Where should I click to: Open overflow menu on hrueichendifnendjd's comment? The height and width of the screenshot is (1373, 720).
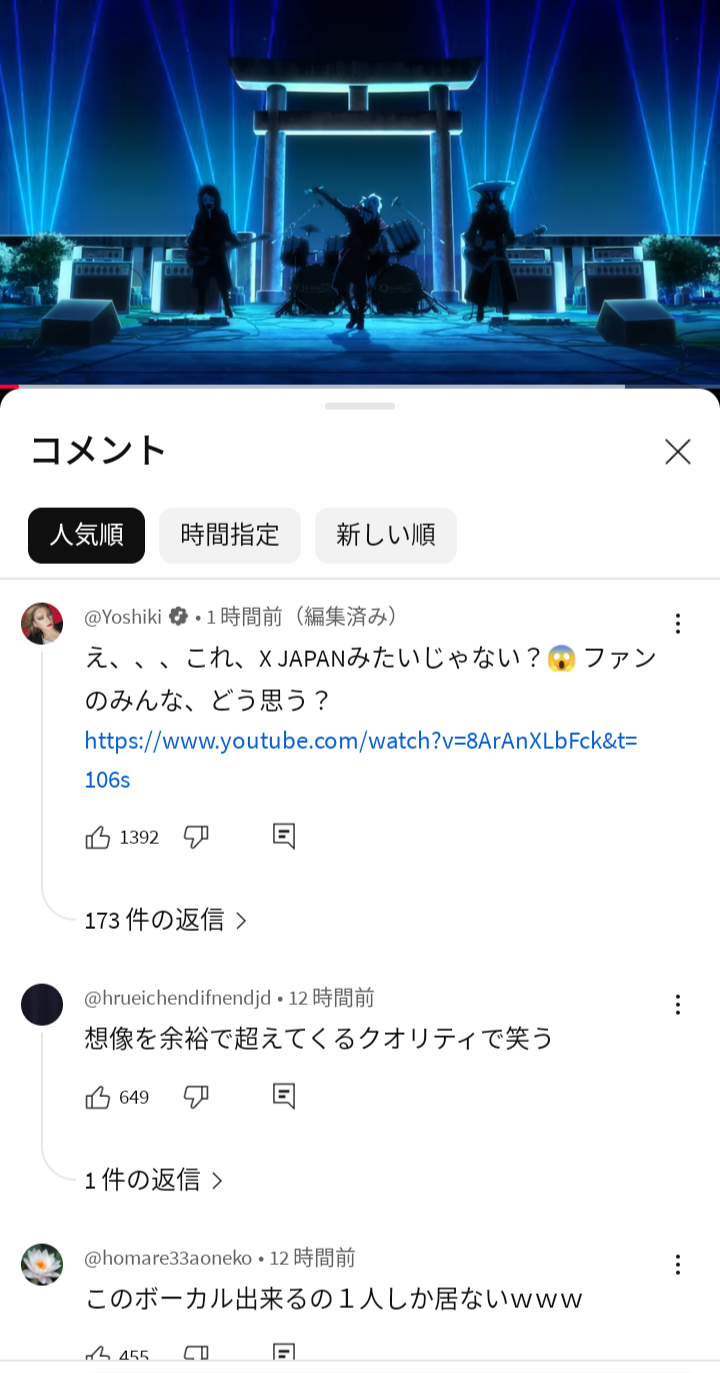point(678,1004)
